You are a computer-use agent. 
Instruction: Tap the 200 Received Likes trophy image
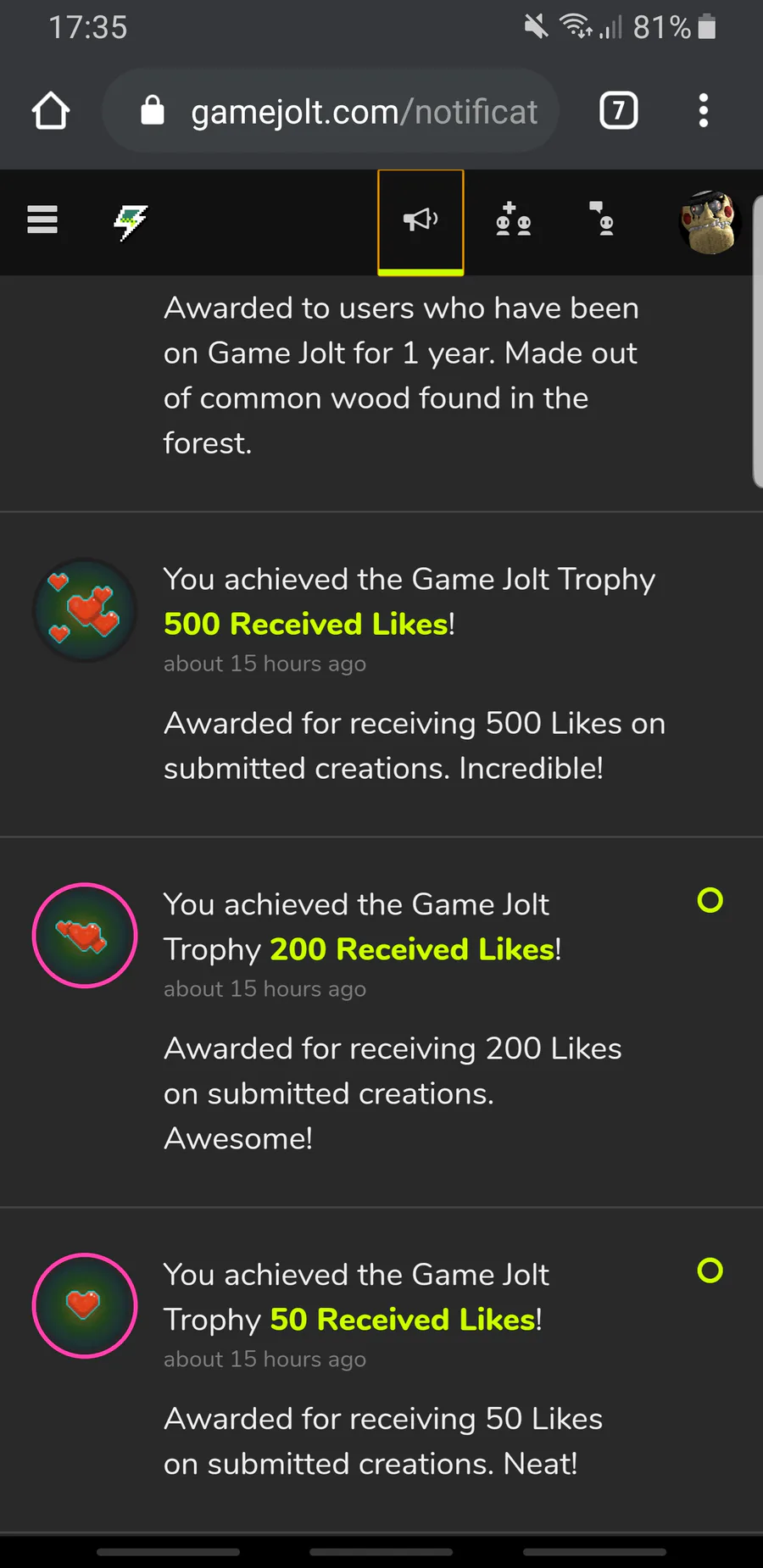[85, 936]
